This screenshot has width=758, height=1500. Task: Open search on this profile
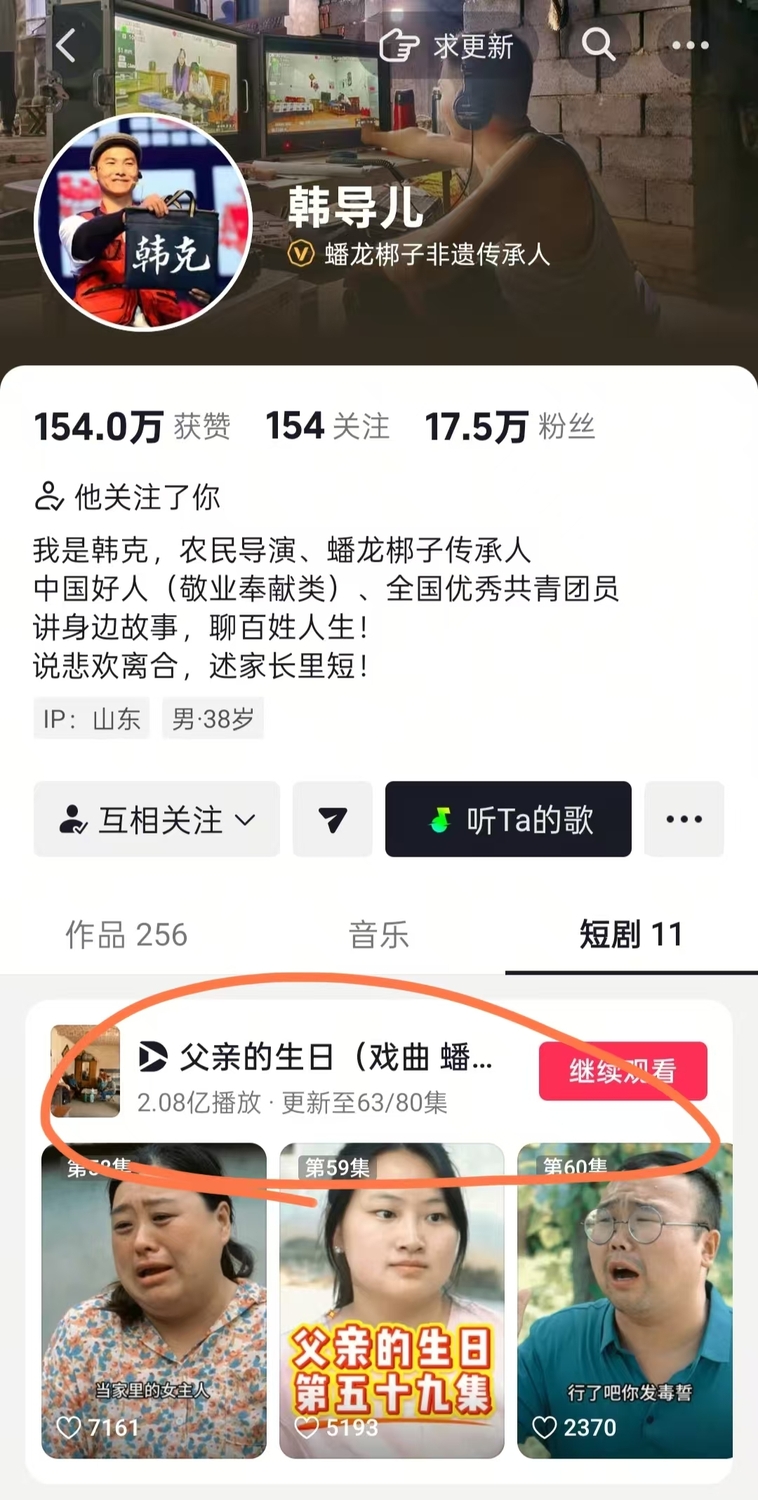coord(597,44)
